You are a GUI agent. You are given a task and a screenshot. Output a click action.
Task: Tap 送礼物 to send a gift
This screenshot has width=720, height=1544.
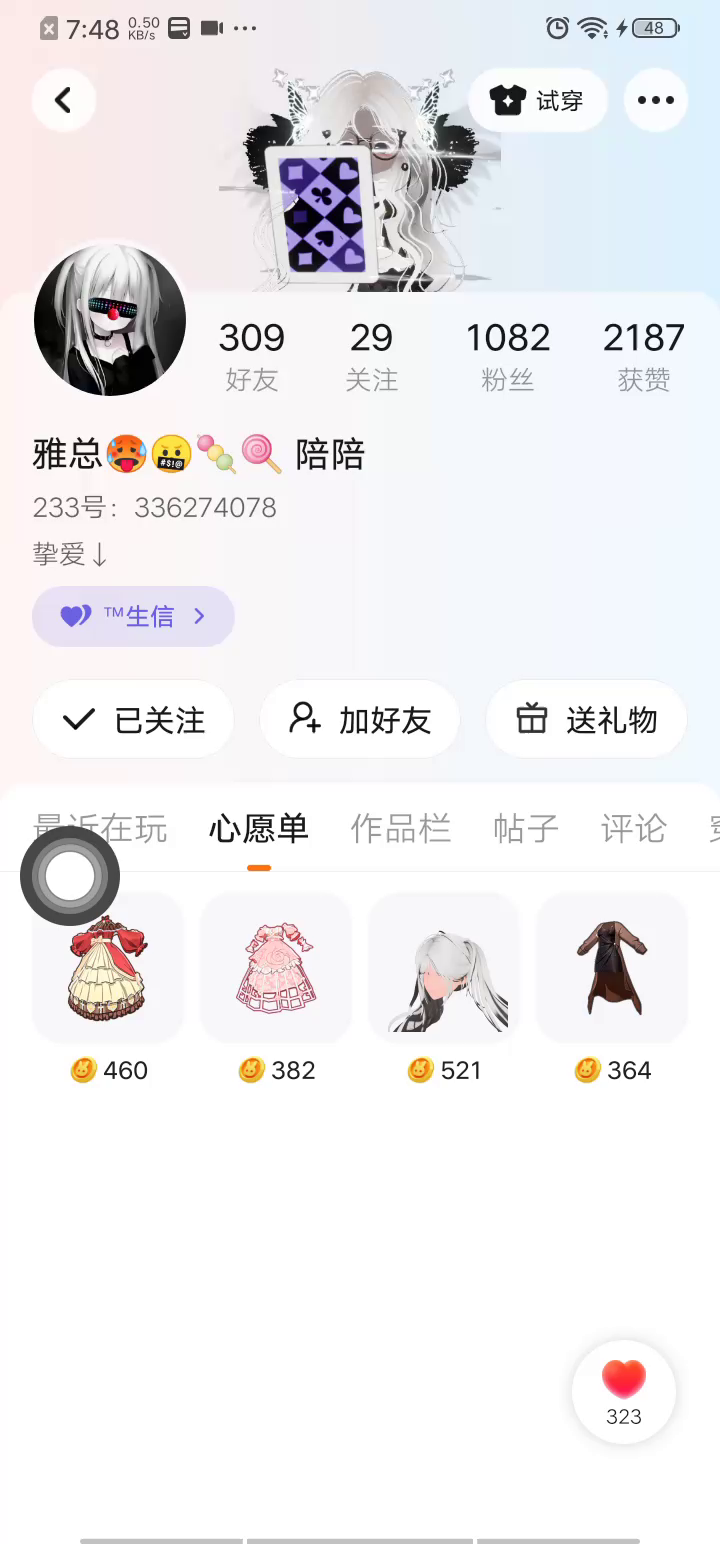point(587,719)
